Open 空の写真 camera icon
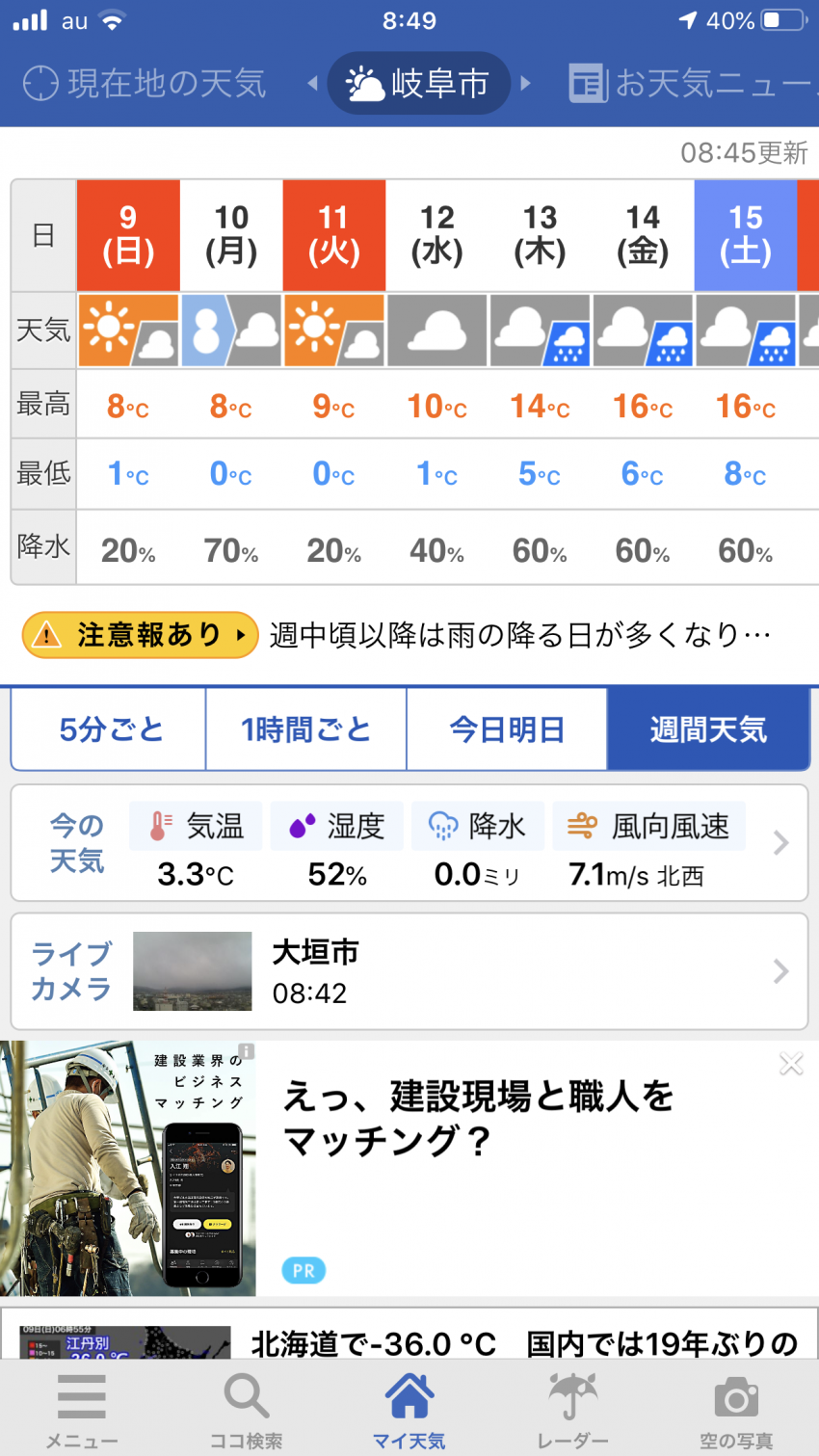This screenshot has height=1456, width=819. (737, 1392)
